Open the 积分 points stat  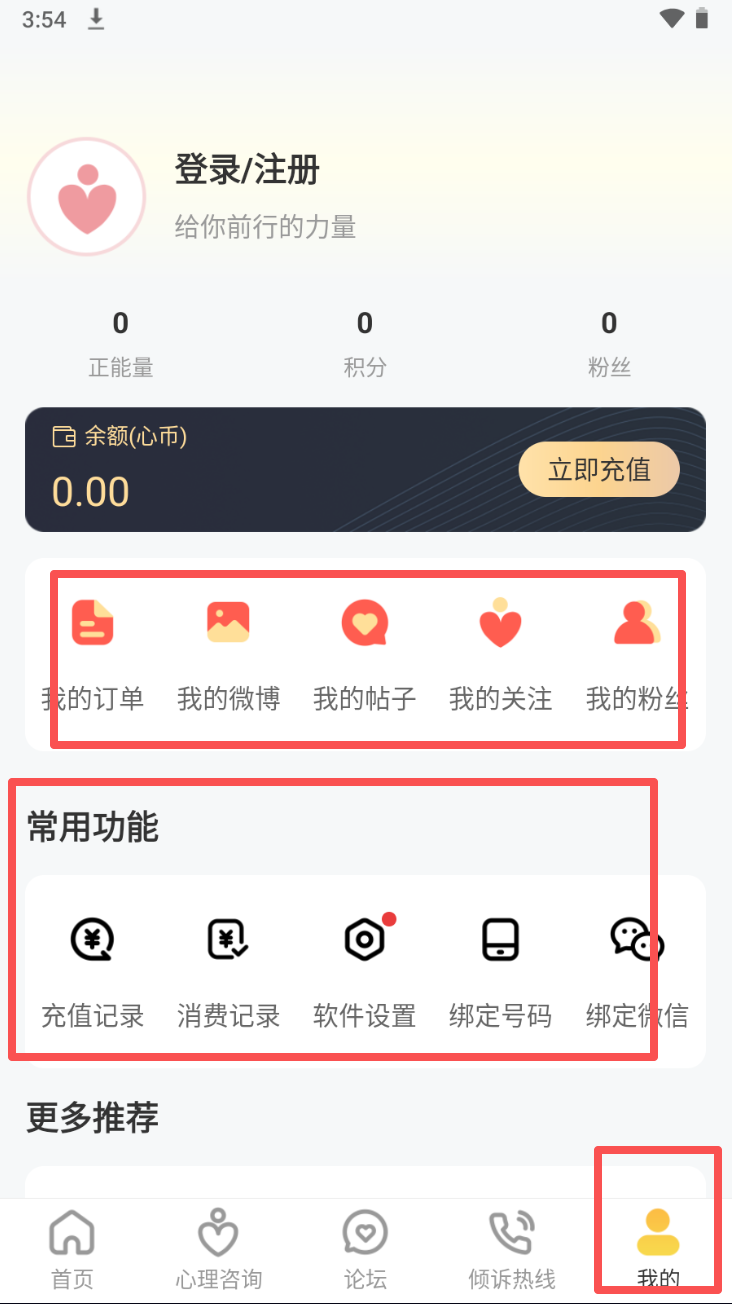point(365,343)
